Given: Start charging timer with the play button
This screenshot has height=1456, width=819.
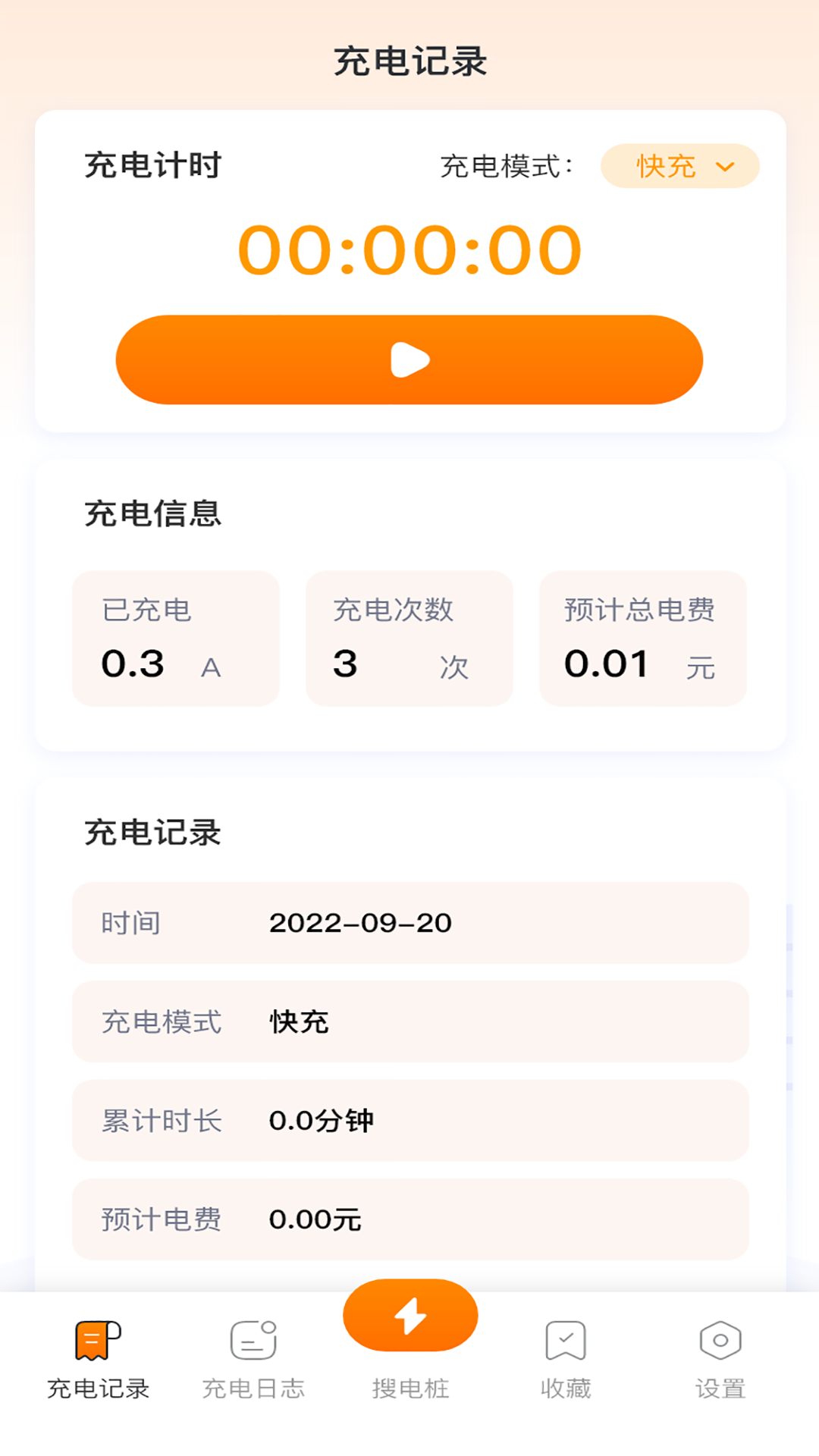Looking at the screenshot, I should 409,359.
